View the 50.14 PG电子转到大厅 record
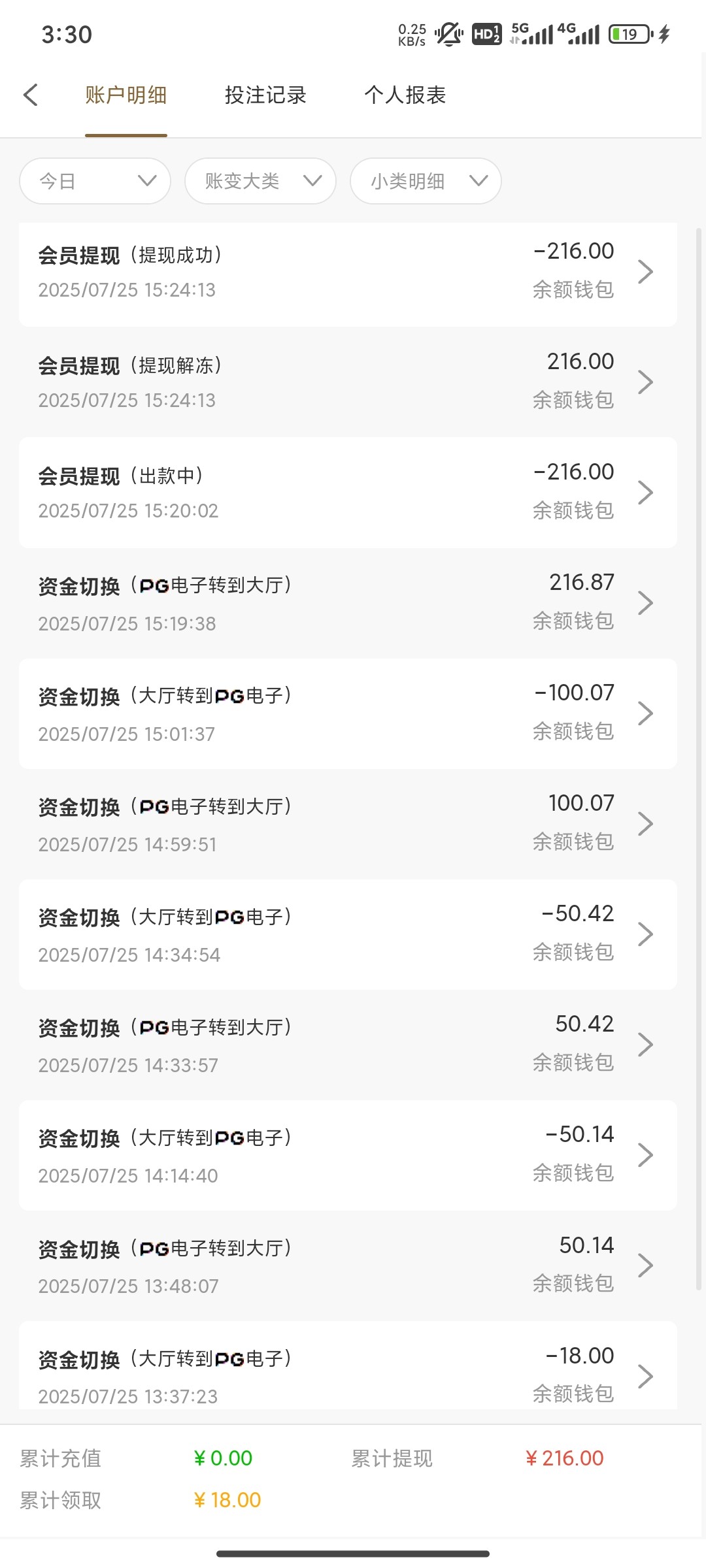706x1568 pixels. pyautogui.click(x=348, y=1266)
